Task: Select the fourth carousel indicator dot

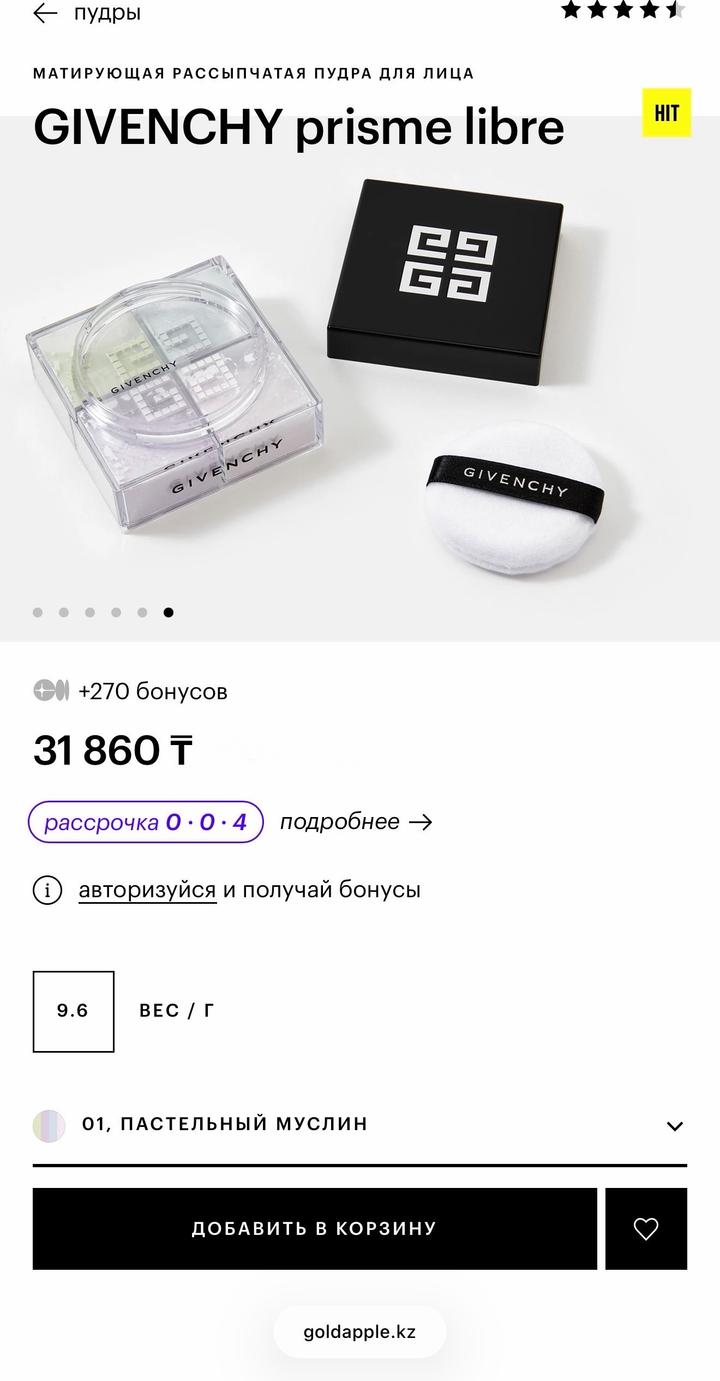Action: tap(115, 611)
